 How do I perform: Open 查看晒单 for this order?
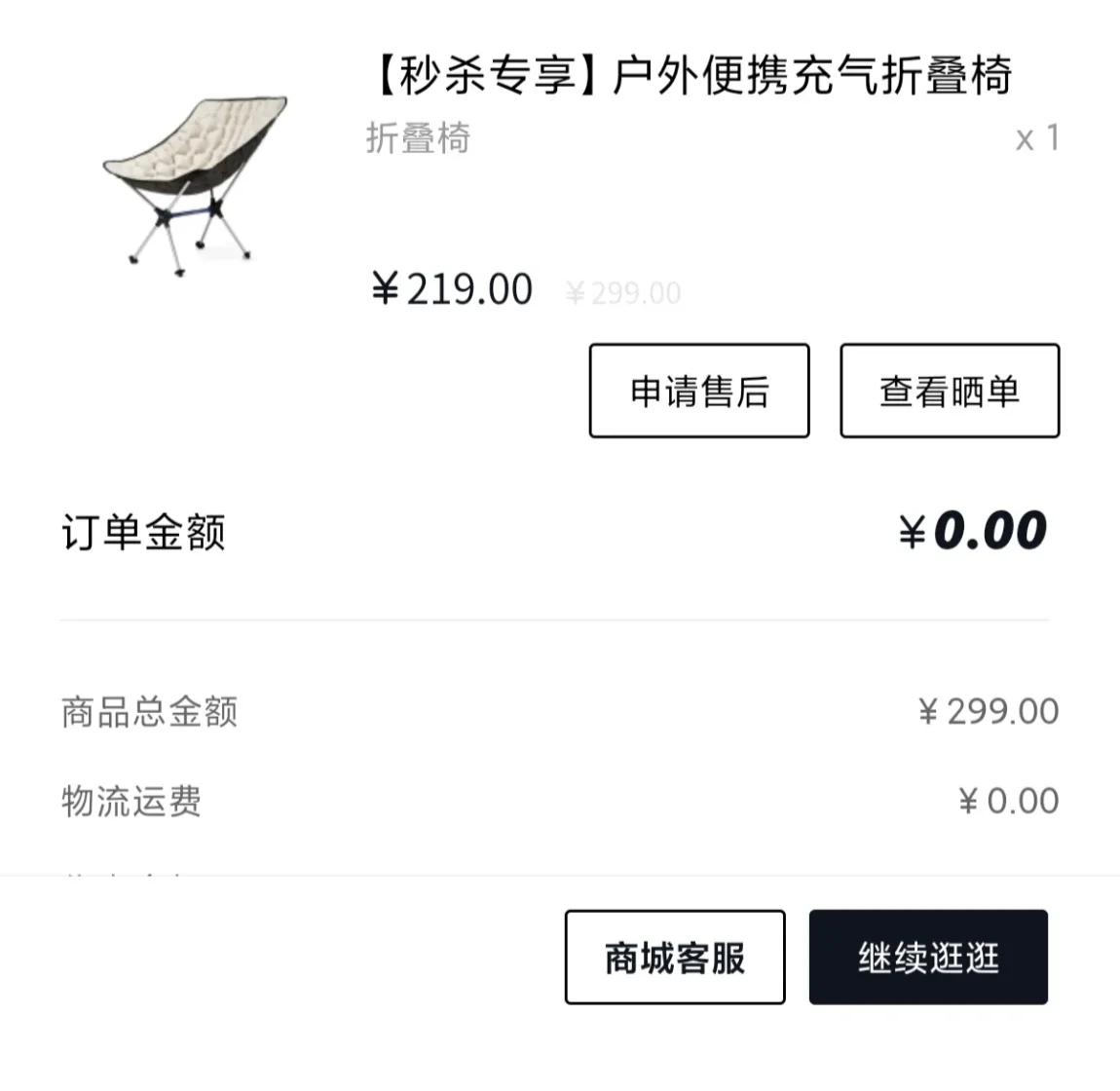click(x=949, y=391)
